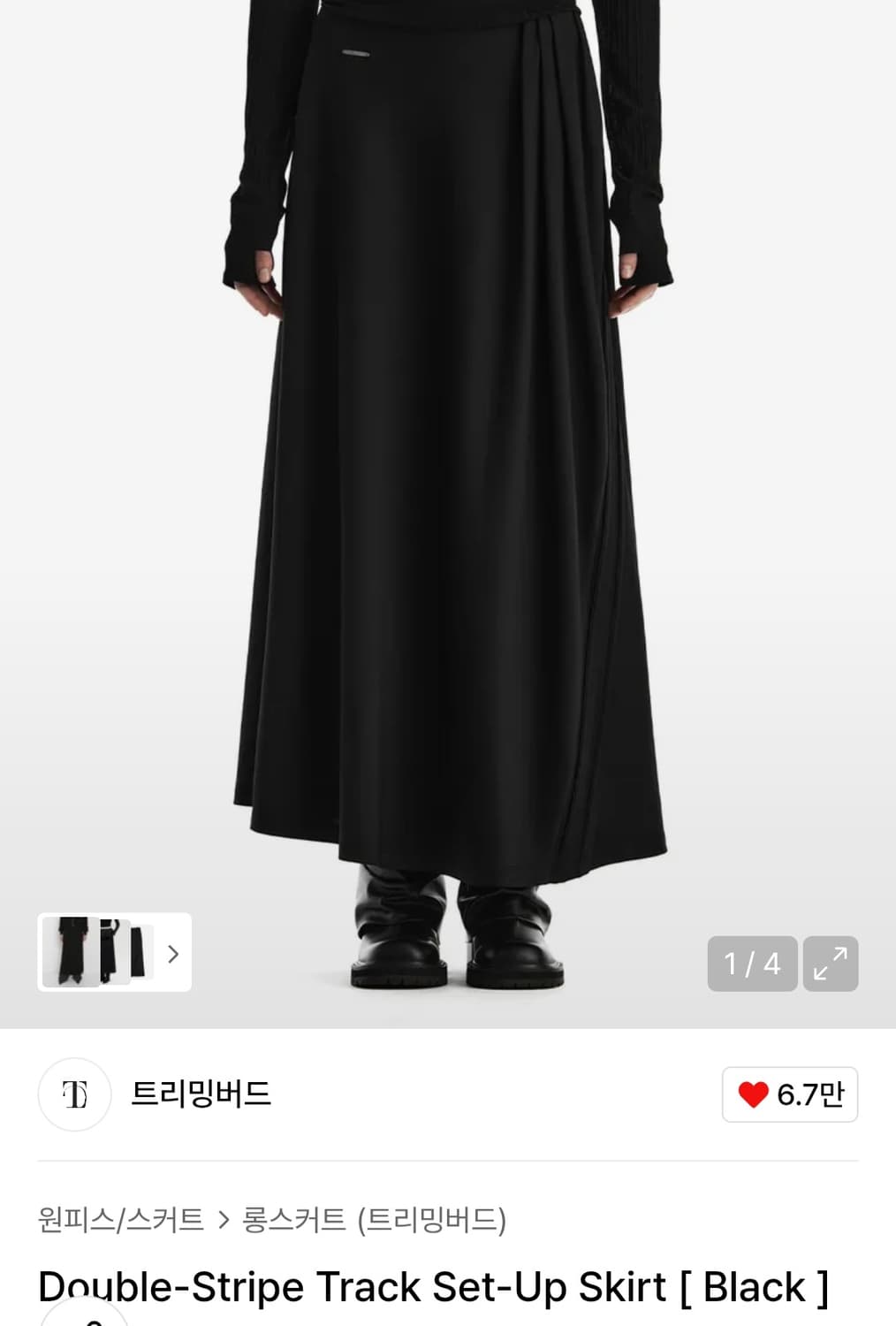Image resolution: width=896 pixels, height=1326 pixels.
Task: Select the brand avatar beside 트리밍버드
Action: pyautogui.click(x=74, y=1094)
